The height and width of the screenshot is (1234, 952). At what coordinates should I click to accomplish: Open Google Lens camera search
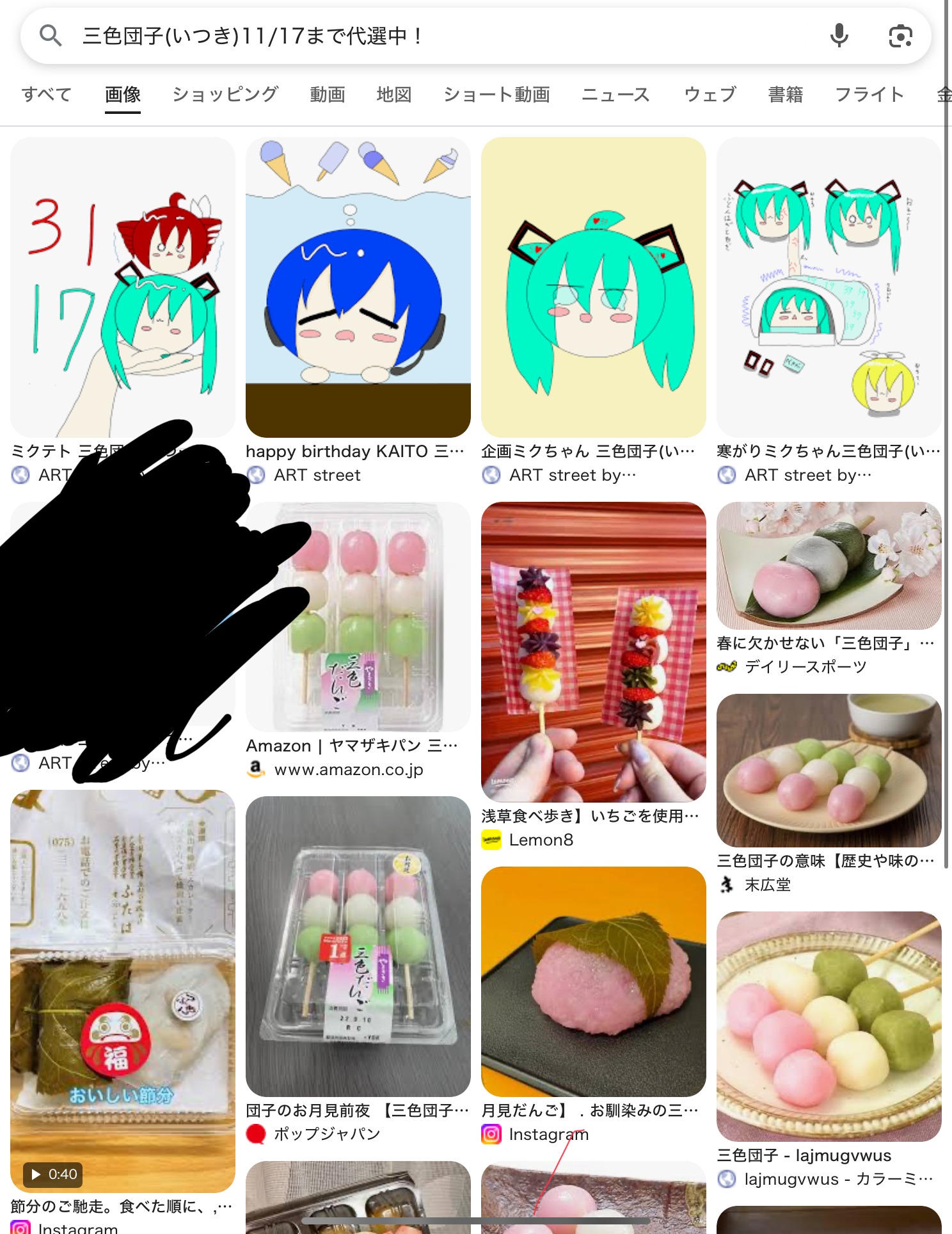click(x=900, y=36)
